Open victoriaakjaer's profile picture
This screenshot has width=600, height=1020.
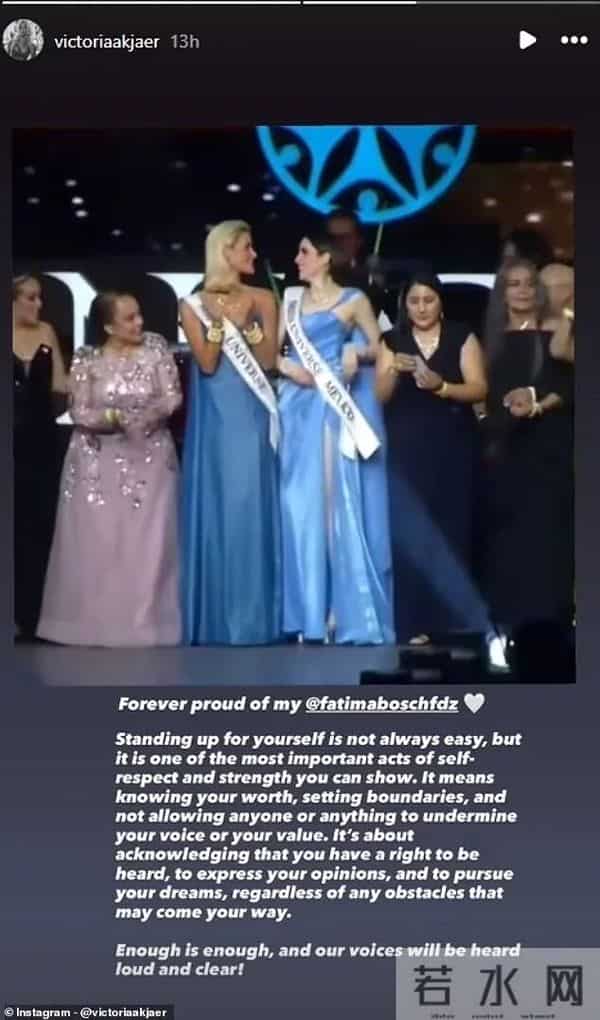pyautogui.click(x=23, y=40)
